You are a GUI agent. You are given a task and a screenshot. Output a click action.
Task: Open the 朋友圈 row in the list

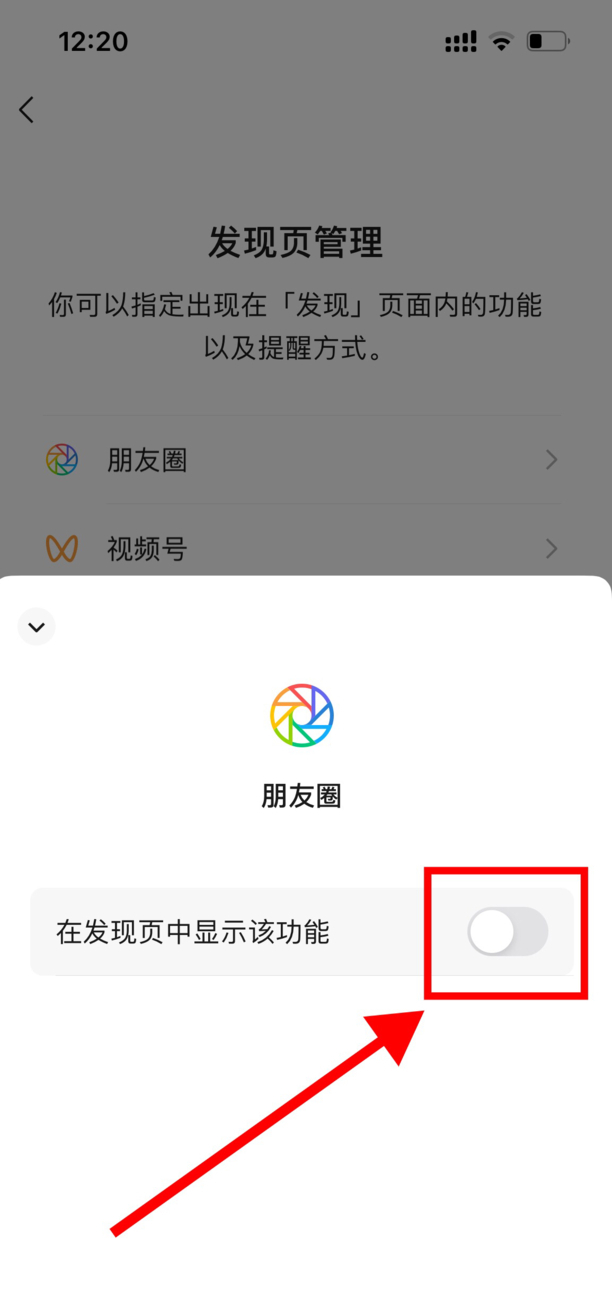pos(300,460)
